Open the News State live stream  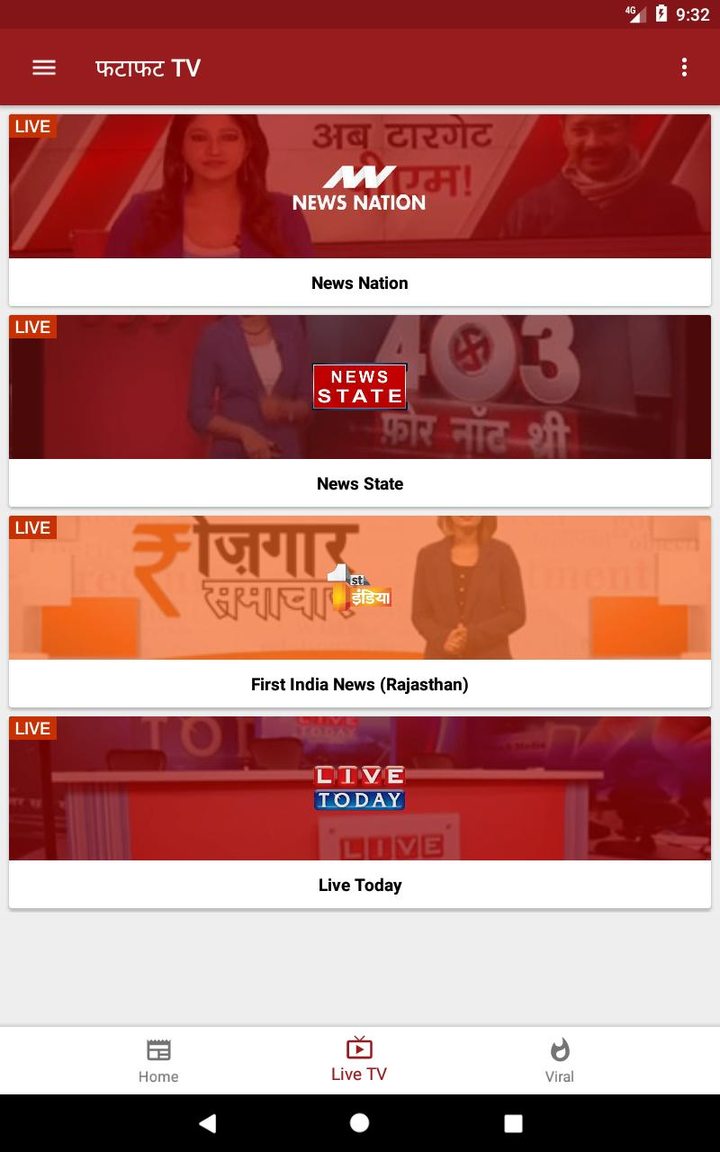360,411
